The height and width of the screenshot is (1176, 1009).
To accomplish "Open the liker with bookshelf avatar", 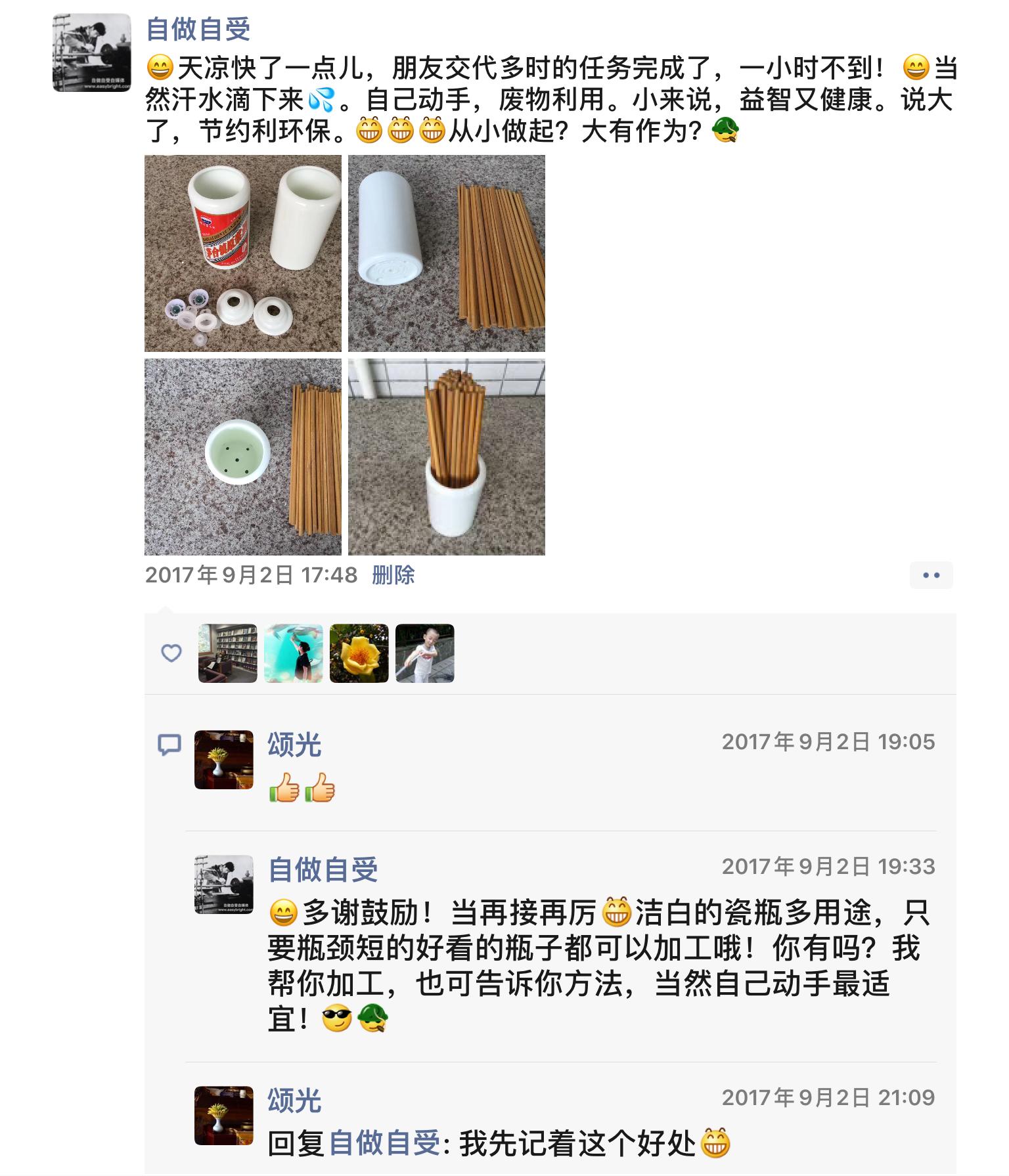I will click(227, 653).
